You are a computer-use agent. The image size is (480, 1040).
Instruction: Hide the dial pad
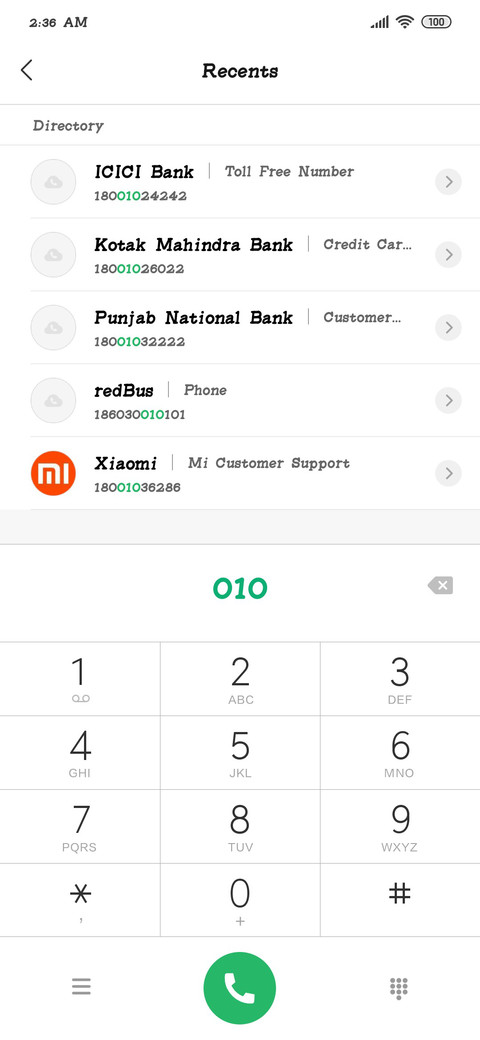(x=398, y=988)
